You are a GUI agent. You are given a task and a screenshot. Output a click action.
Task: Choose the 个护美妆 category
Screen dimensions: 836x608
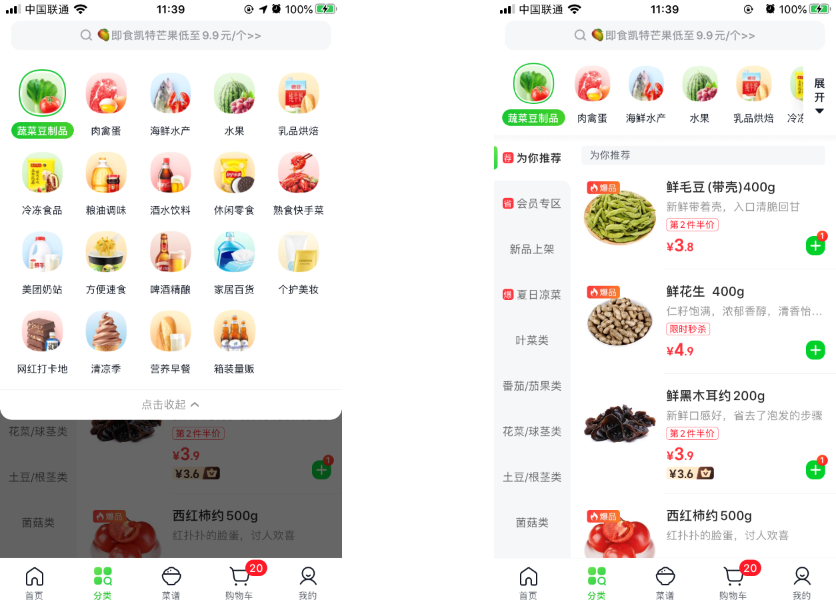tap(298, 262)
